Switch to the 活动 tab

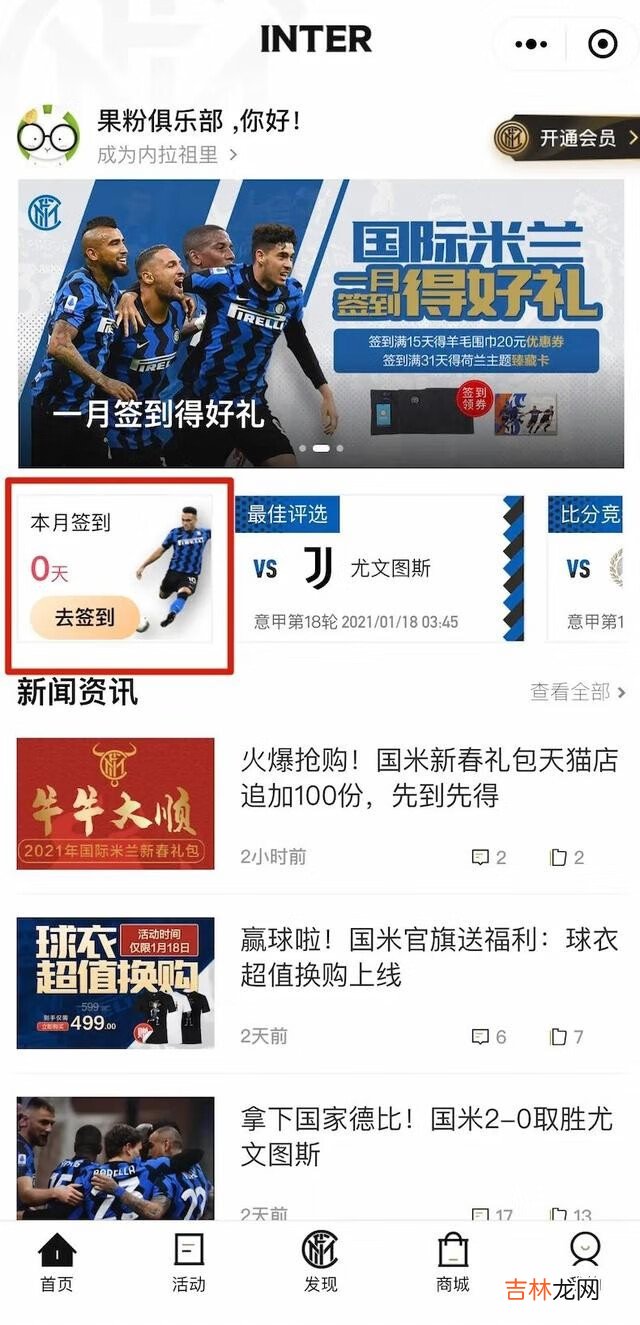pos(188,1263)
